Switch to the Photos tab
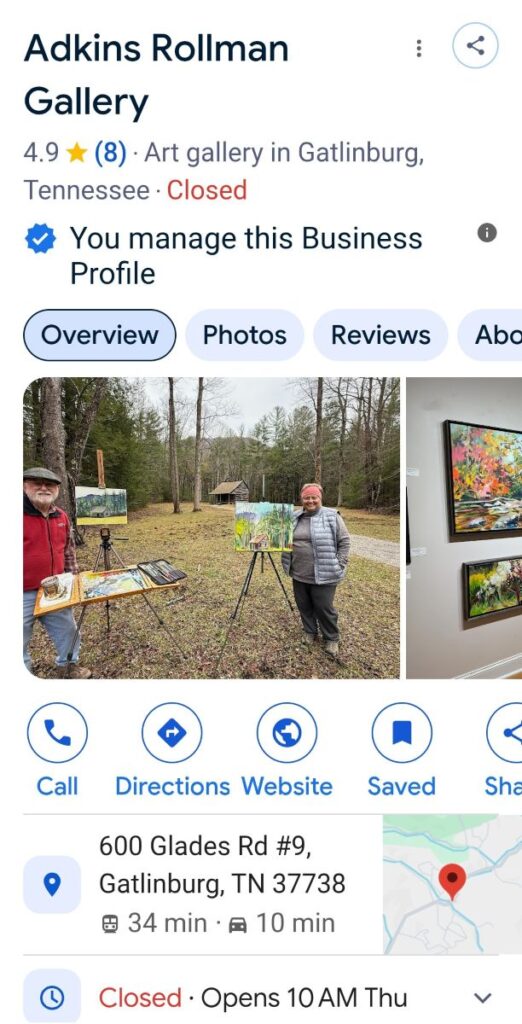The width and height of the screenshot is (522, 1024). coord(244,335)
